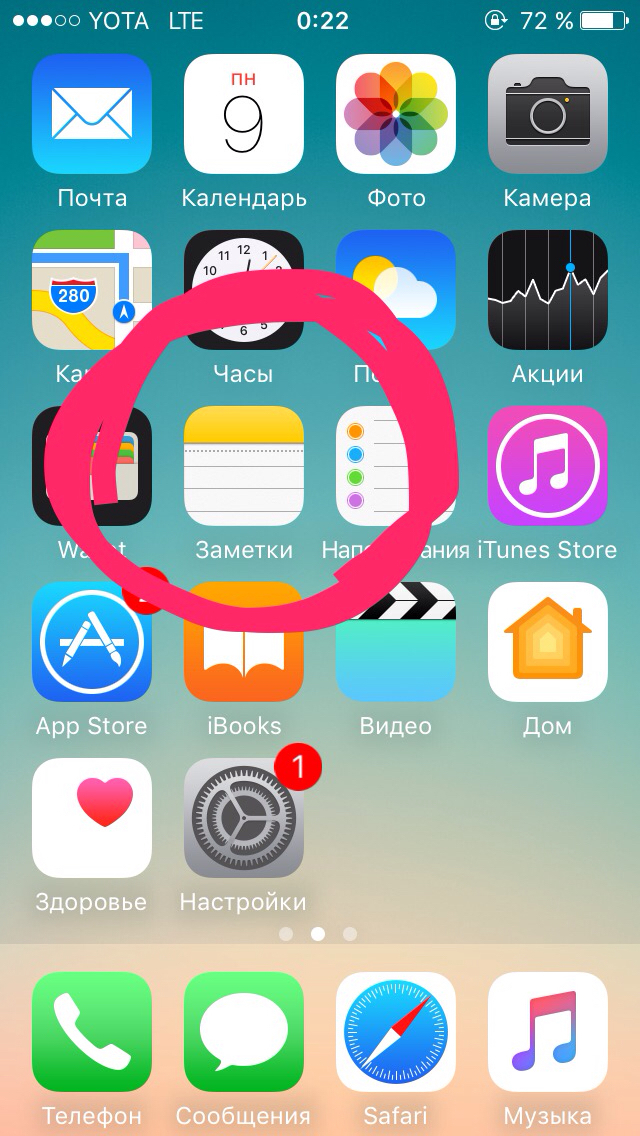The width and height of the screenshot is (640, 1136).
Task: Open the Почта mail app
Action: pyautogui.click(x=92, y=114)
